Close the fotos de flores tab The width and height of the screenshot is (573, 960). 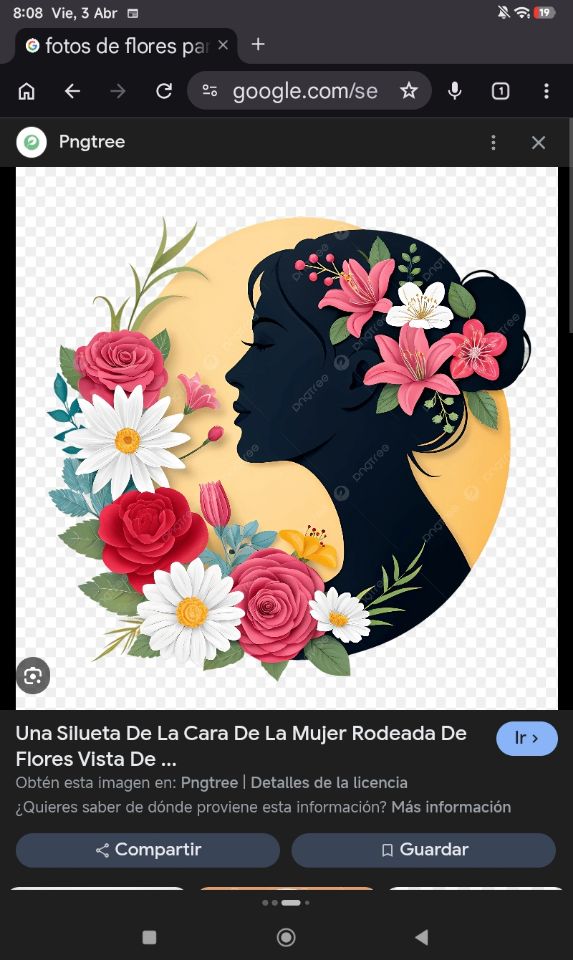click(223, 45)
